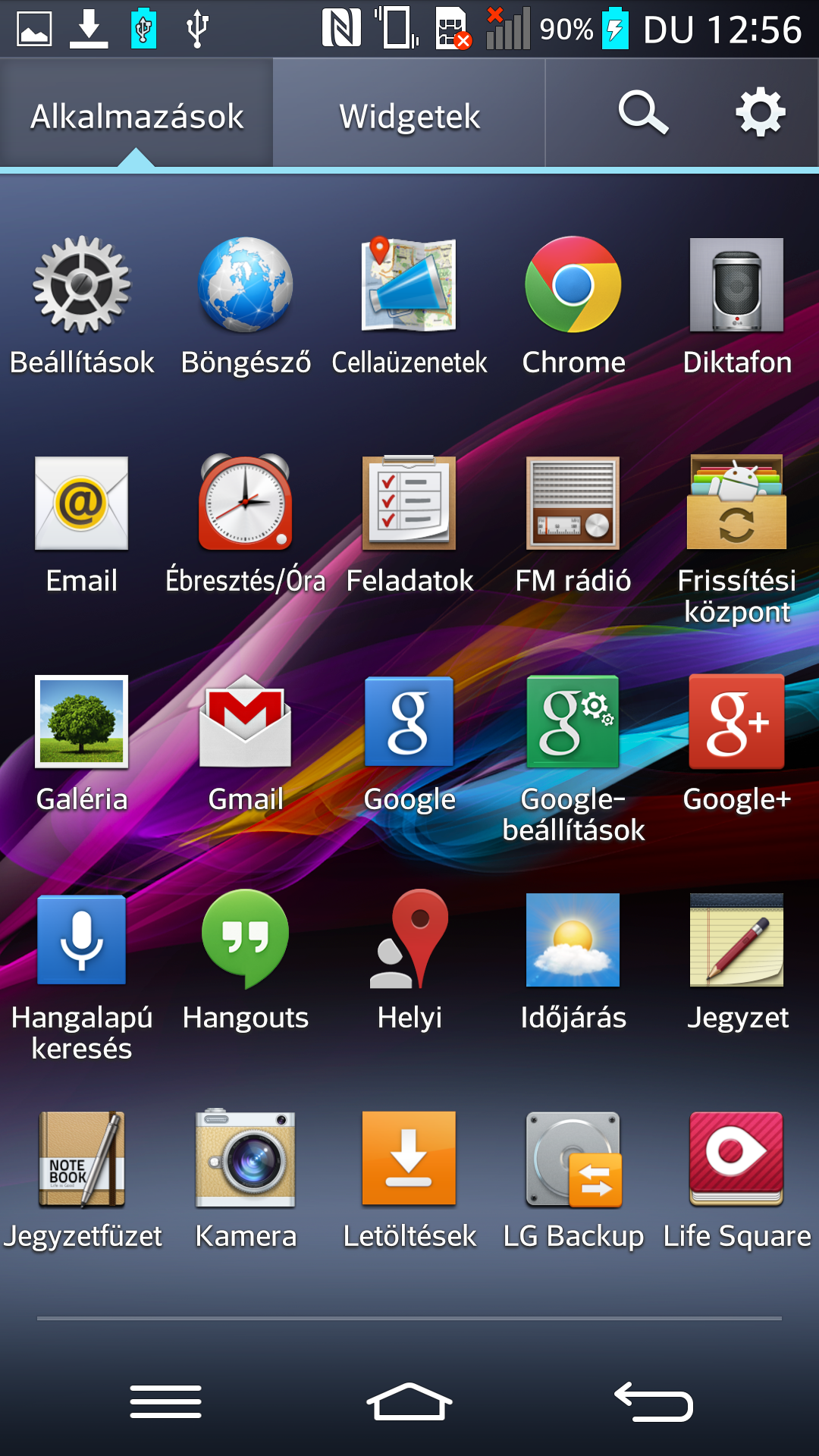Launch the Diktafon voice recorder
This screenshot has width=819, height=1456.
[x=736, y=285]
